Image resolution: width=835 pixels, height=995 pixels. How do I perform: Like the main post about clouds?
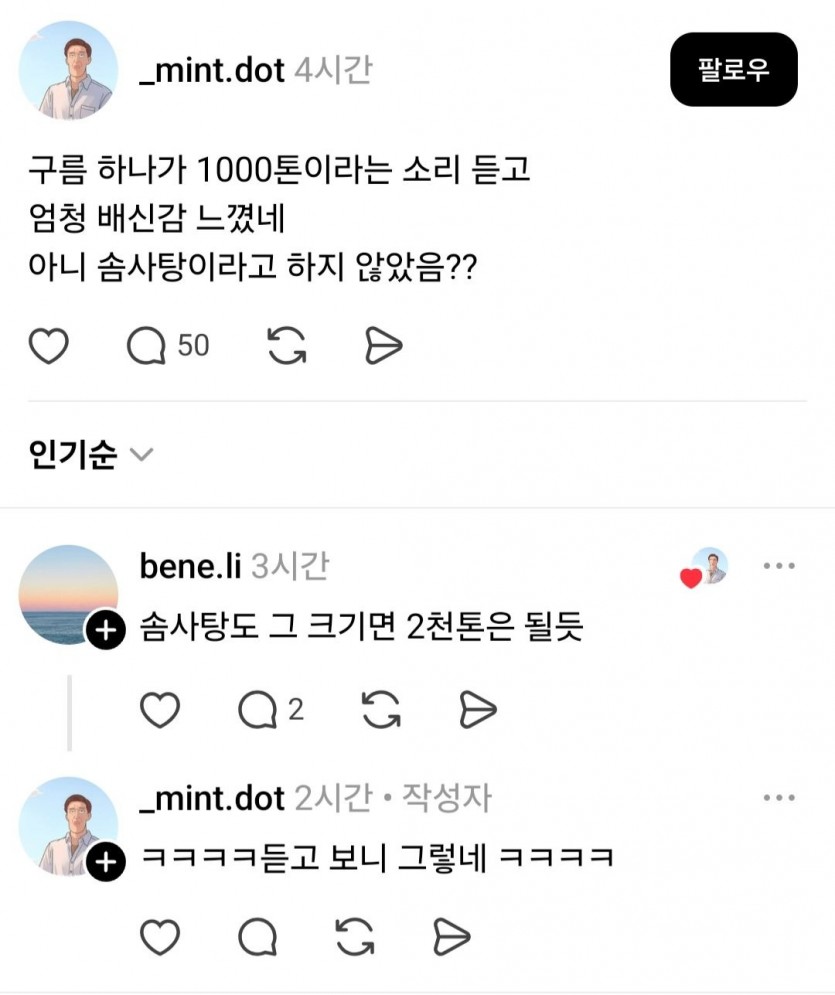49,346
